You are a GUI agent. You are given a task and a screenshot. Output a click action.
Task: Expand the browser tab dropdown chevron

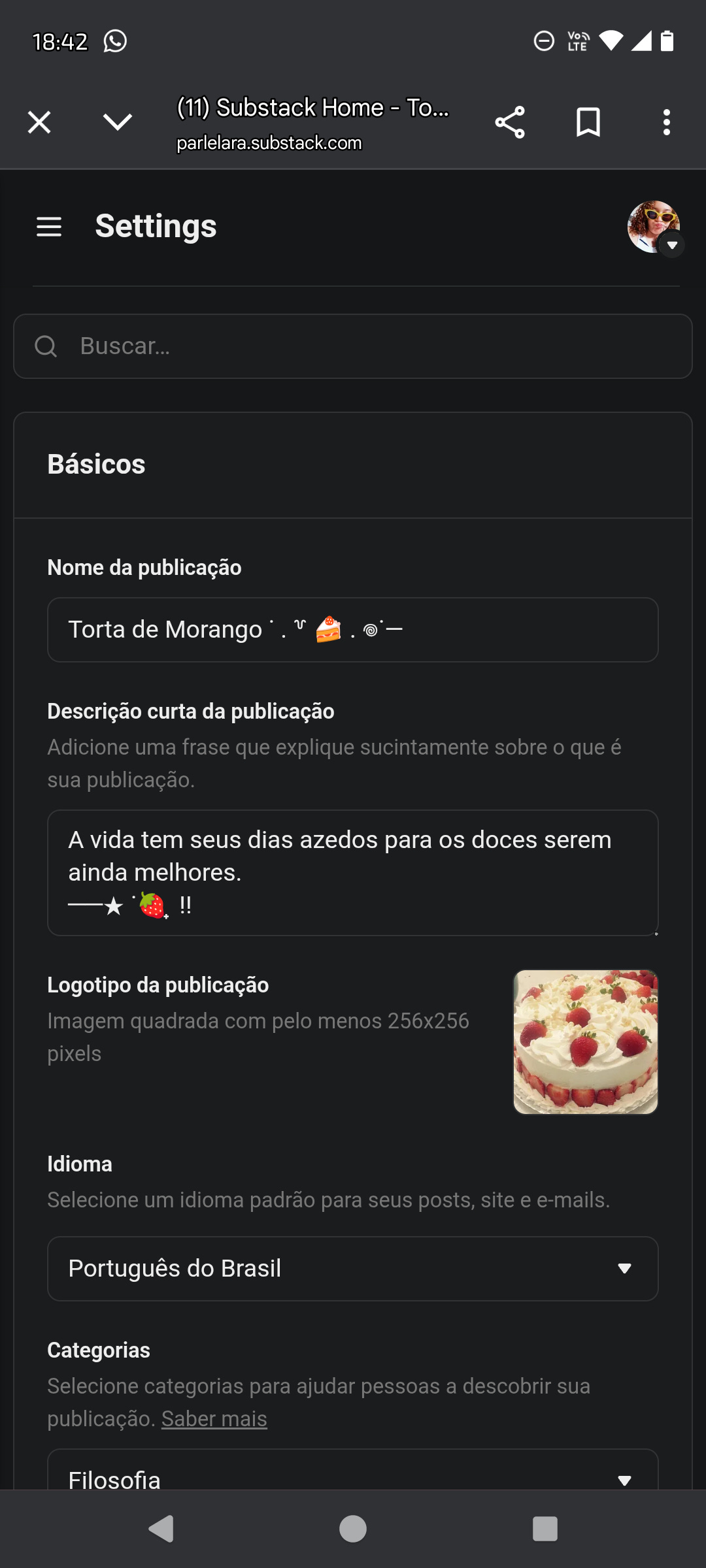pyautogui.click(x=118, y=122)
